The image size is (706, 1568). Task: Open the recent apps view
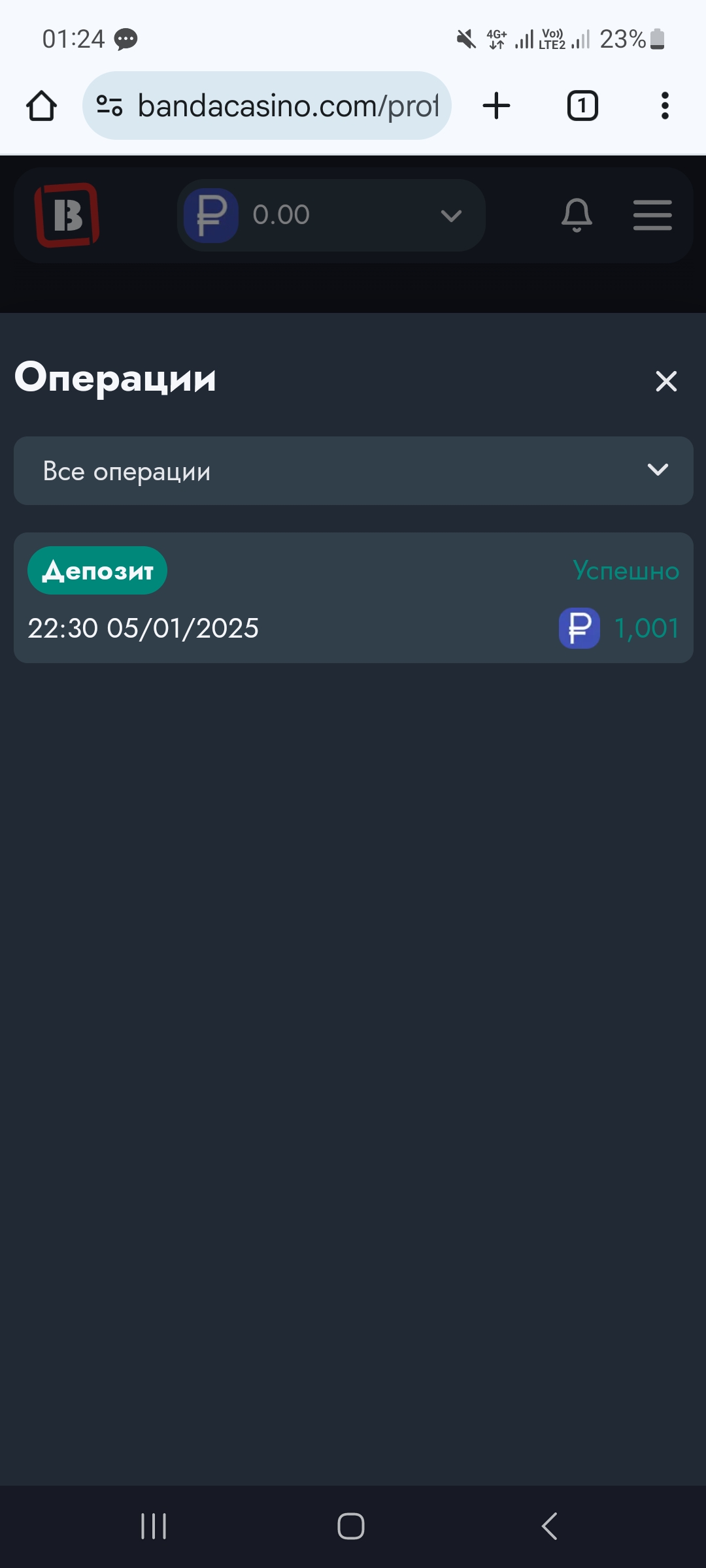(154, 1526)
